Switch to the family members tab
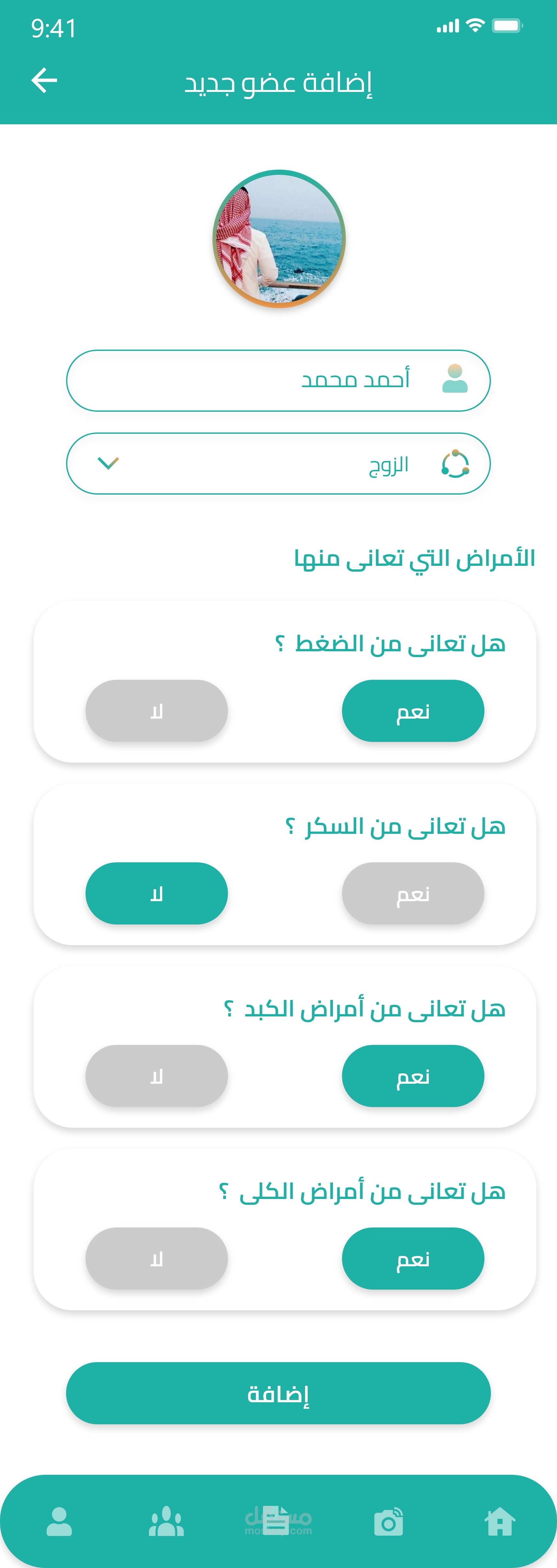557x1568 pixels. click(166, 1522)
